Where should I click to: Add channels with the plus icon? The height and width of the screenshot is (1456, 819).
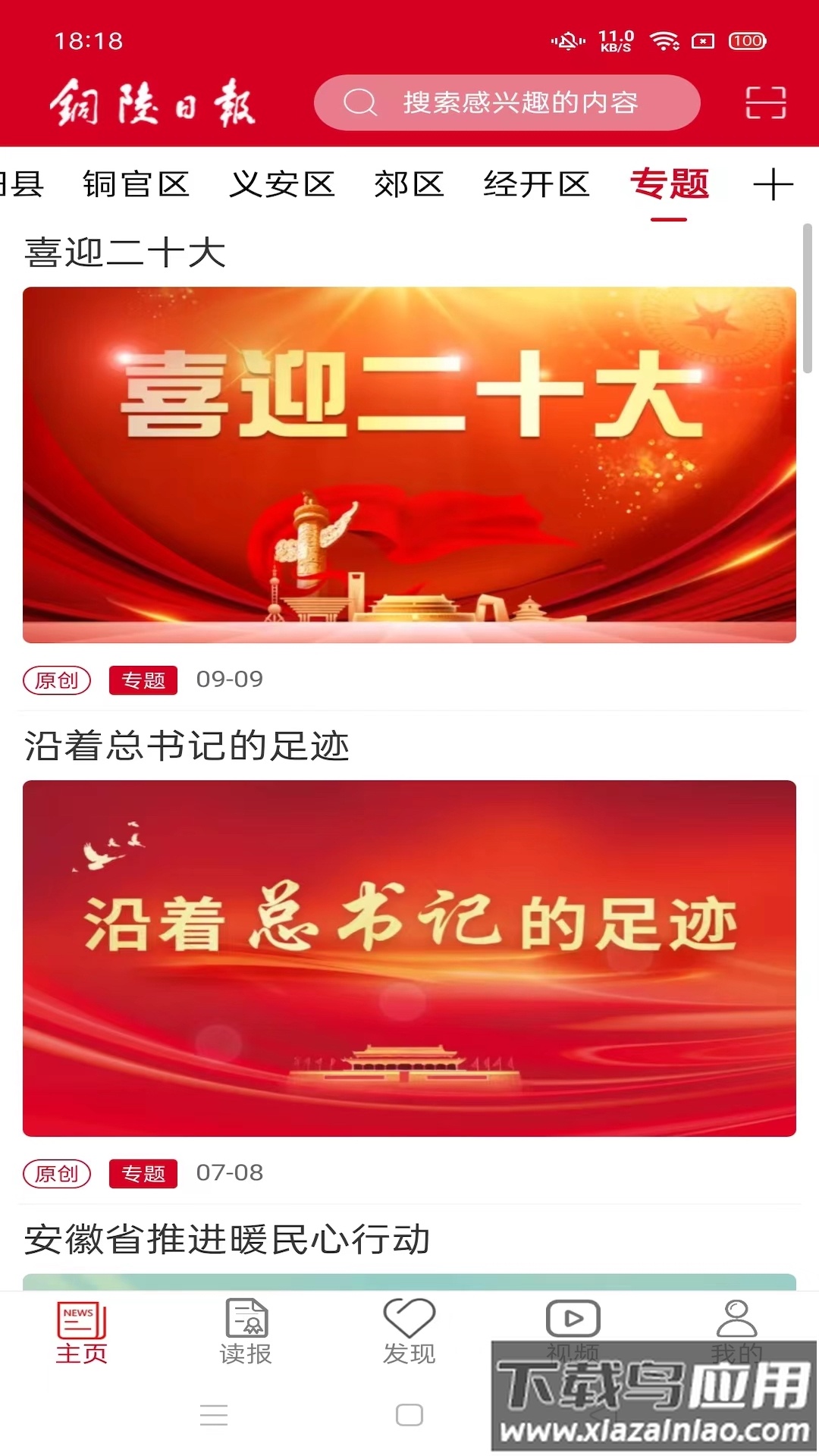(773, 184)
